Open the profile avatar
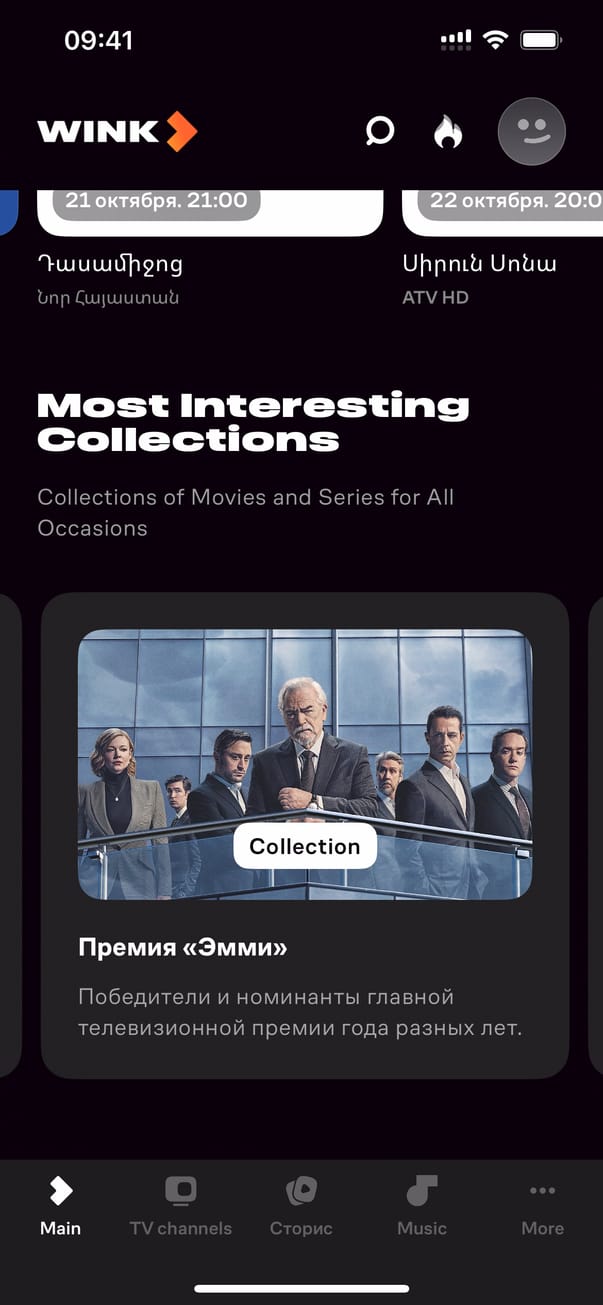Screen dimensions: 603x1305 click(x=532, y=131)
